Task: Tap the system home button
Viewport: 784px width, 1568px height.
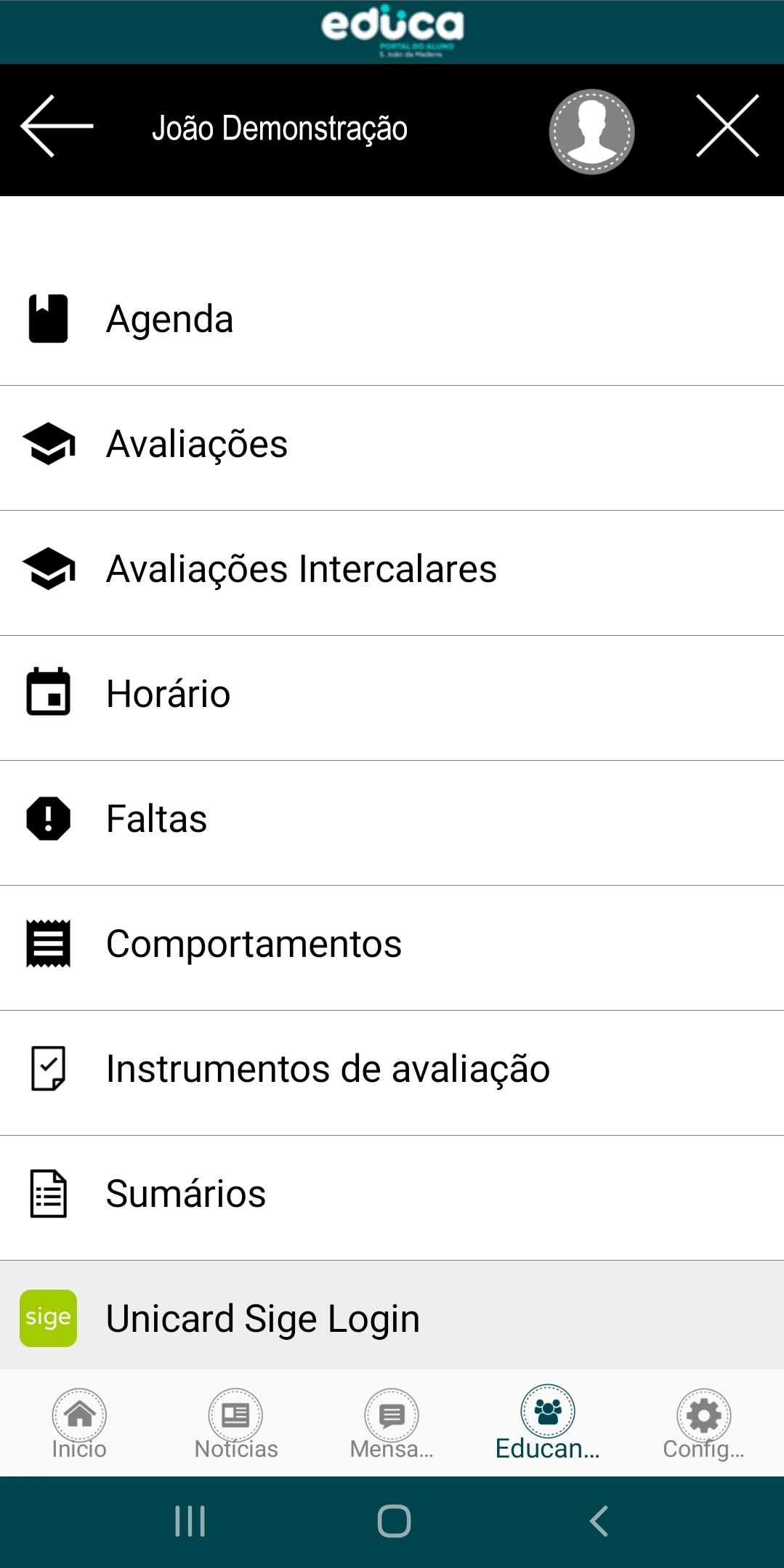Action: 394,1521
